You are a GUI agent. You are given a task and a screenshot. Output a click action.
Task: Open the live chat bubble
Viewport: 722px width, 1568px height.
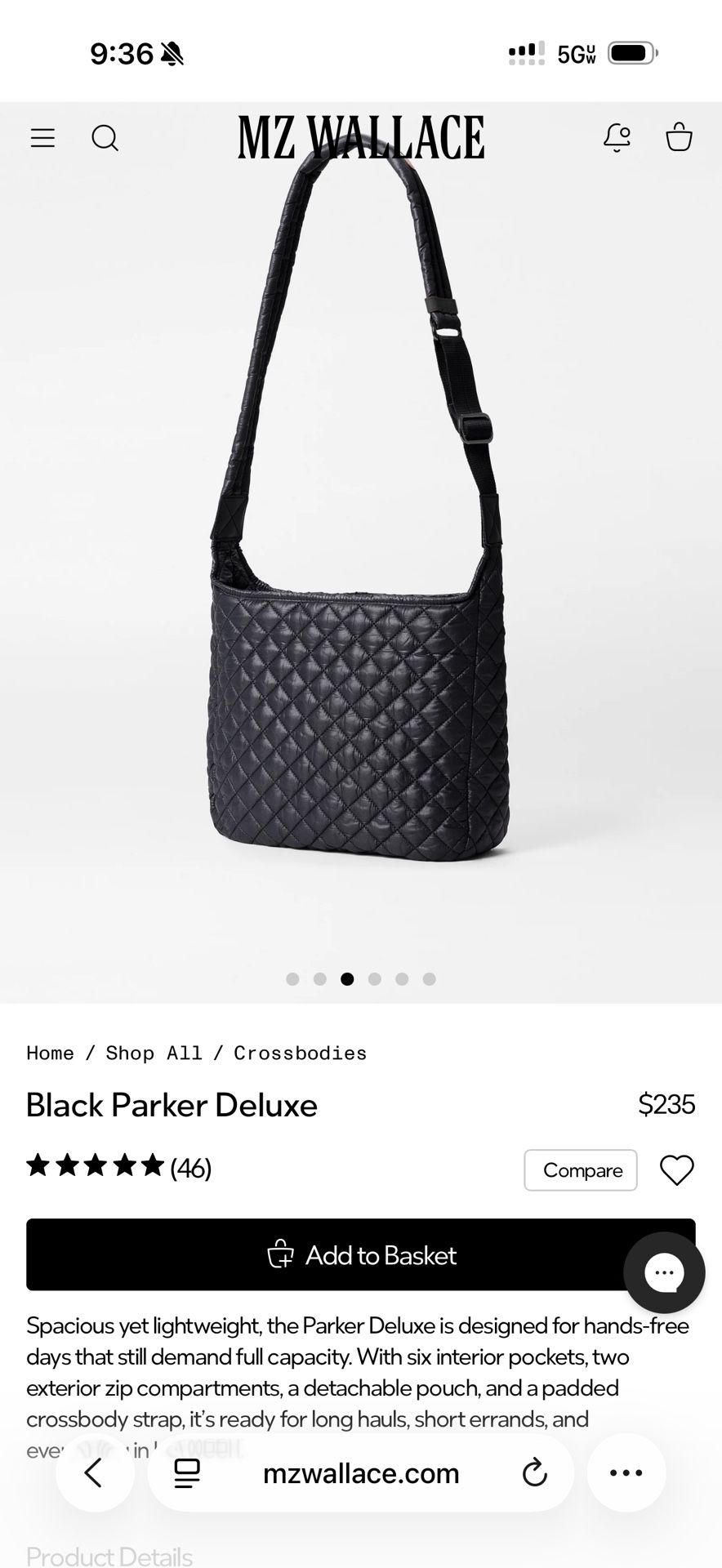click(664, 1272)
